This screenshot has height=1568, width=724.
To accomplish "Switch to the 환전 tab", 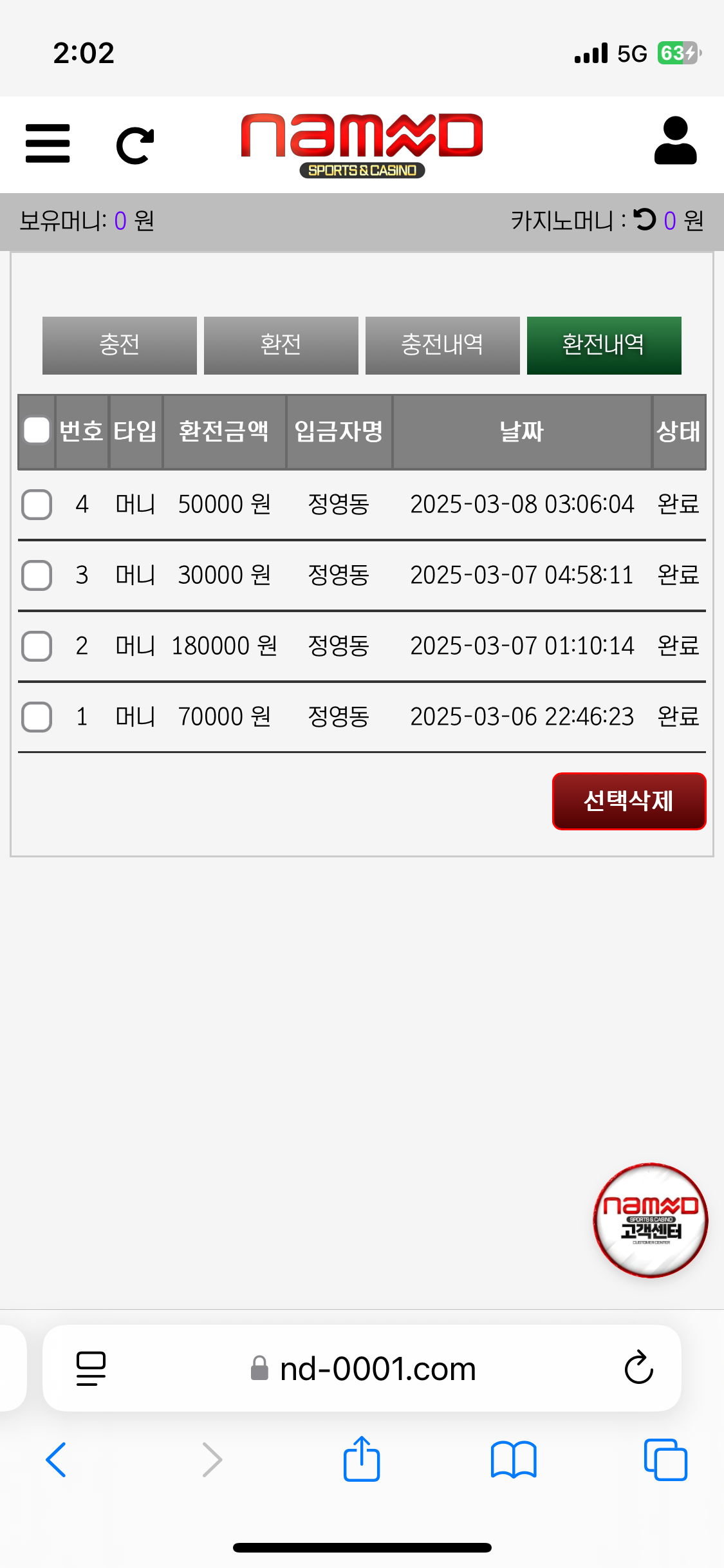I will [281, 345].
